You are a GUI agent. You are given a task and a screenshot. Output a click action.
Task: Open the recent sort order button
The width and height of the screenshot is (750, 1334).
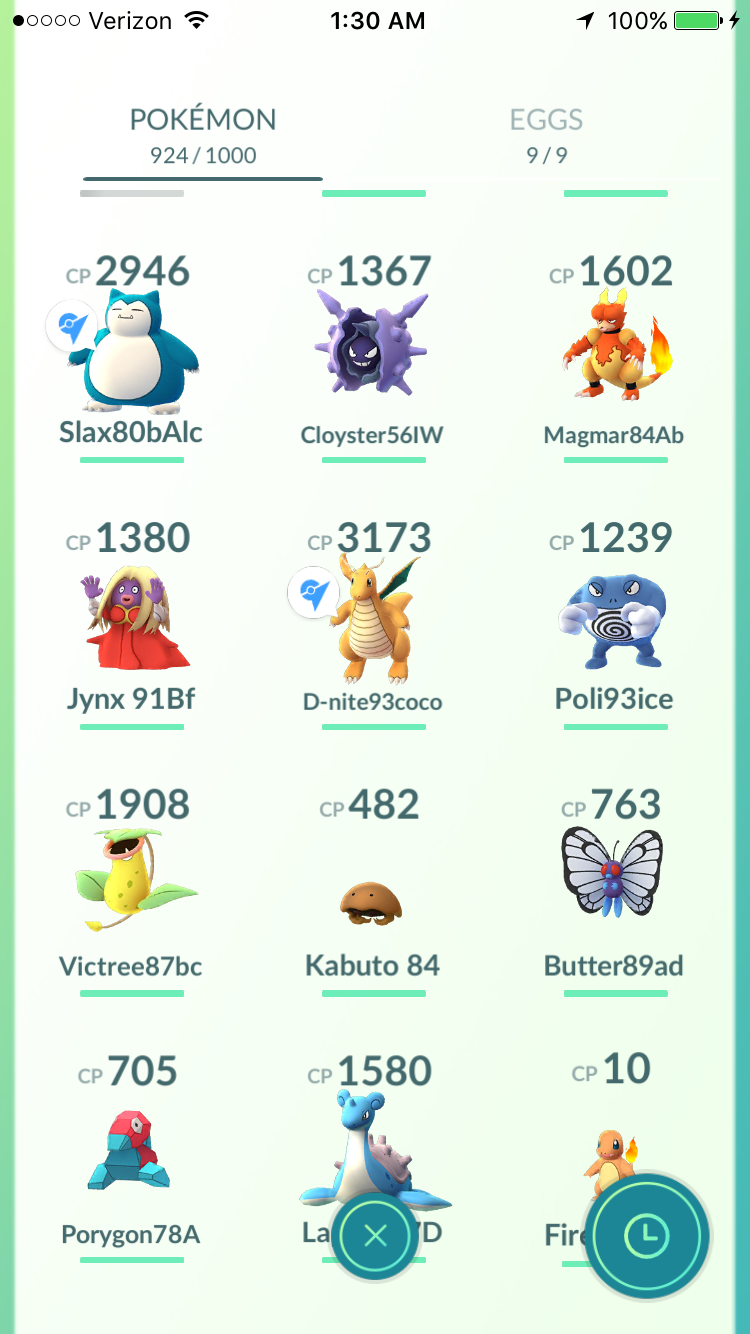647,1237
